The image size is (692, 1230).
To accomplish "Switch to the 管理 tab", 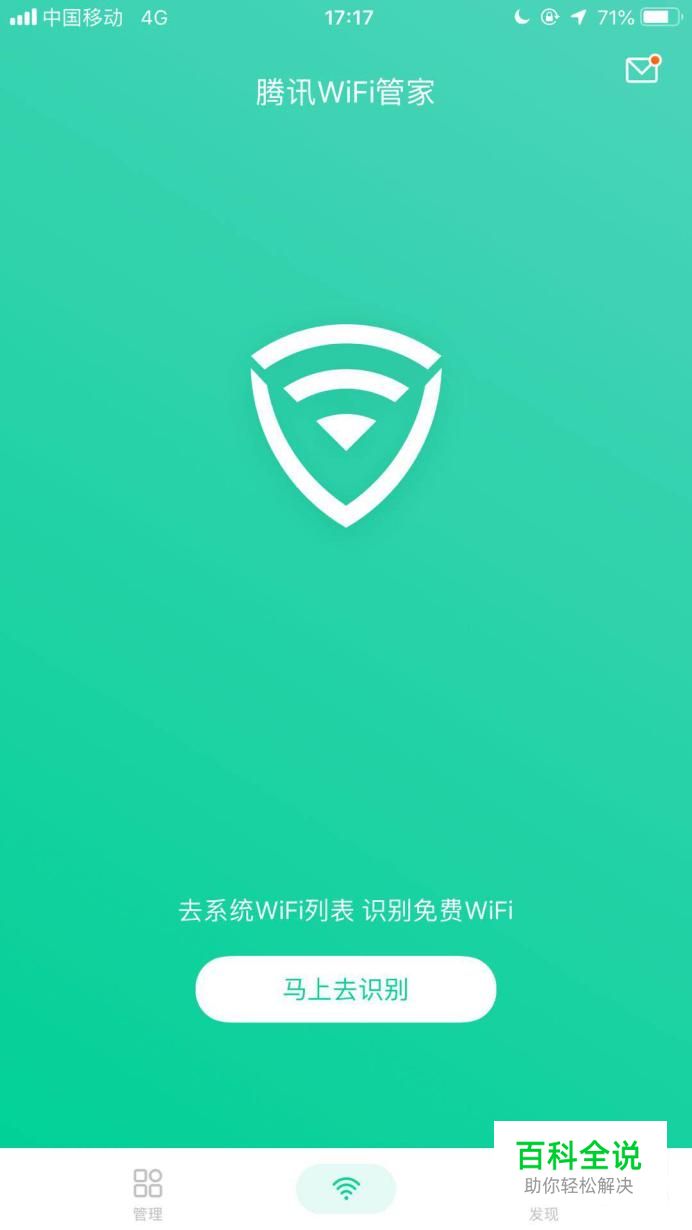I will click(x=148, y=1194).
